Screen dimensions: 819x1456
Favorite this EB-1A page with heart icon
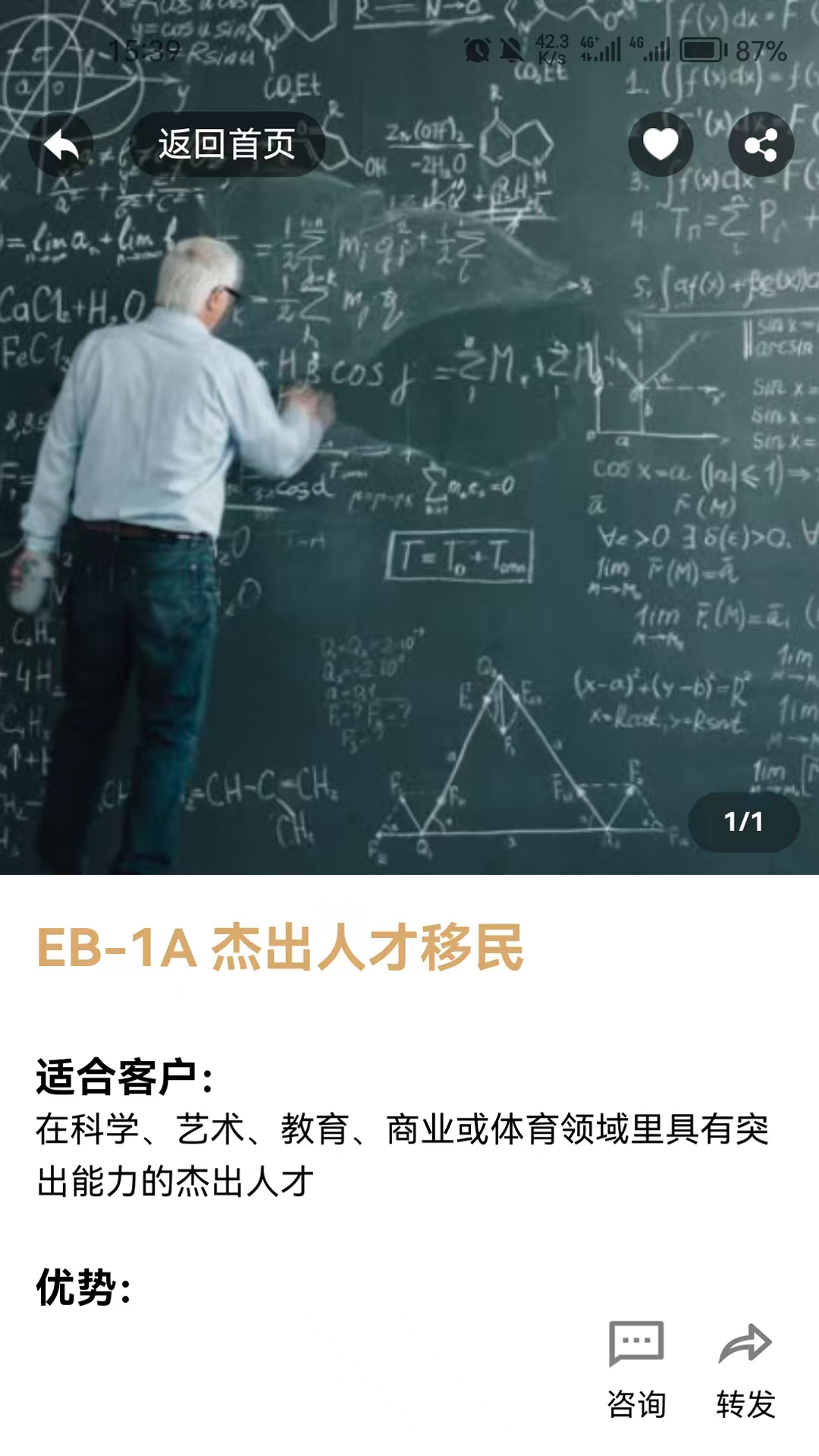click(661, 144)
